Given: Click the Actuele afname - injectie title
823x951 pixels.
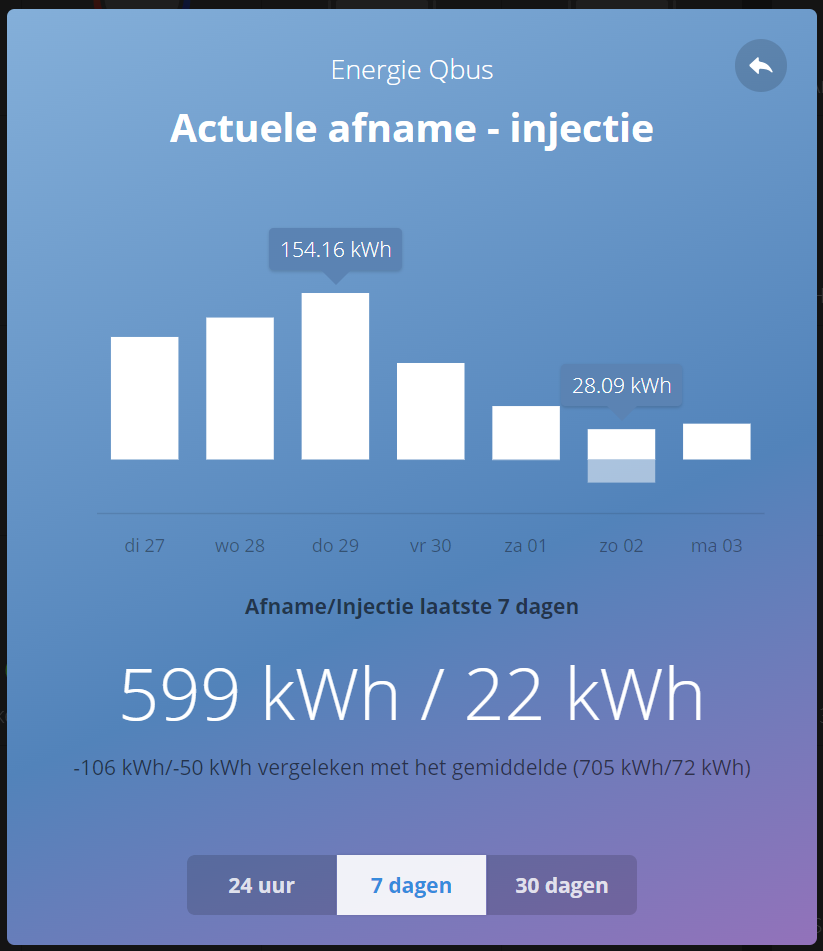Looking at the screenshot, I should [x=411, y=128].
